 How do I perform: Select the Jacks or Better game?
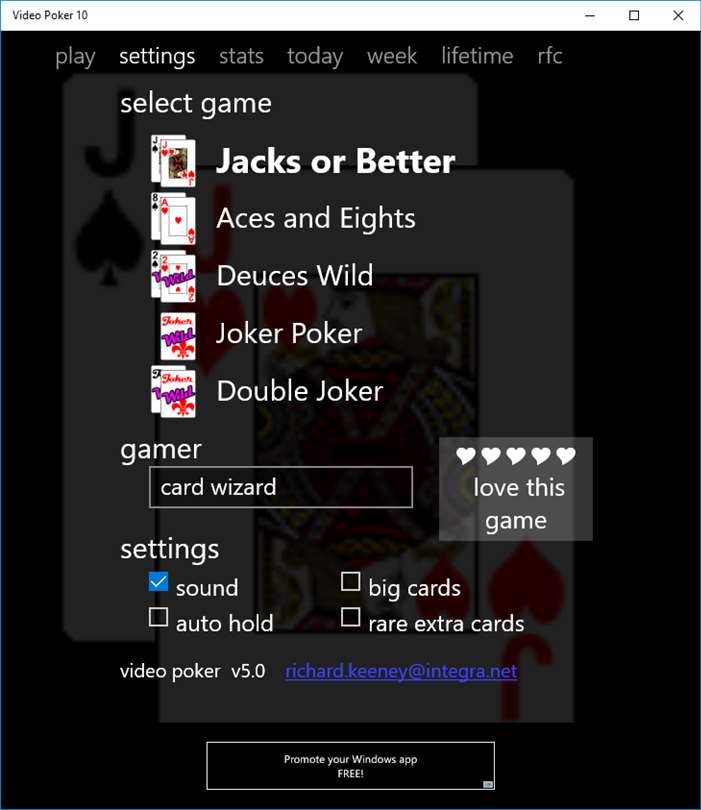pos(335,161)
